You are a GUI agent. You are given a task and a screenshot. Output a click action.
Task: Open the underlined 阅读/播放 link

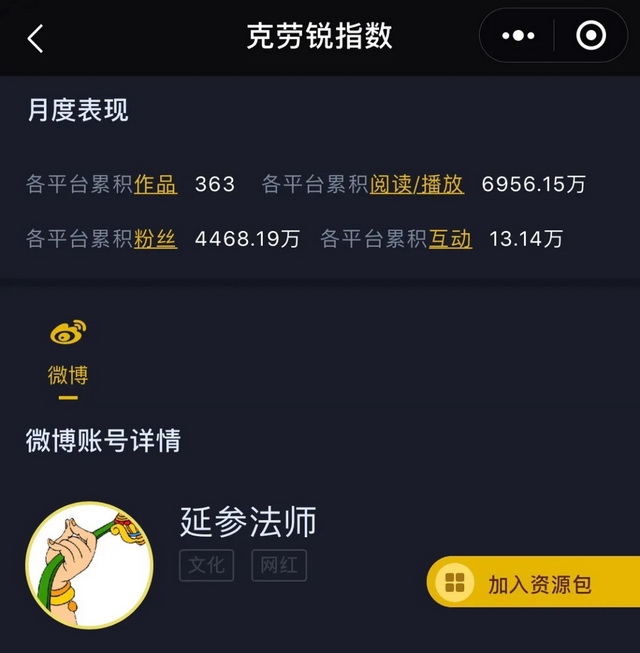point(417,184)
